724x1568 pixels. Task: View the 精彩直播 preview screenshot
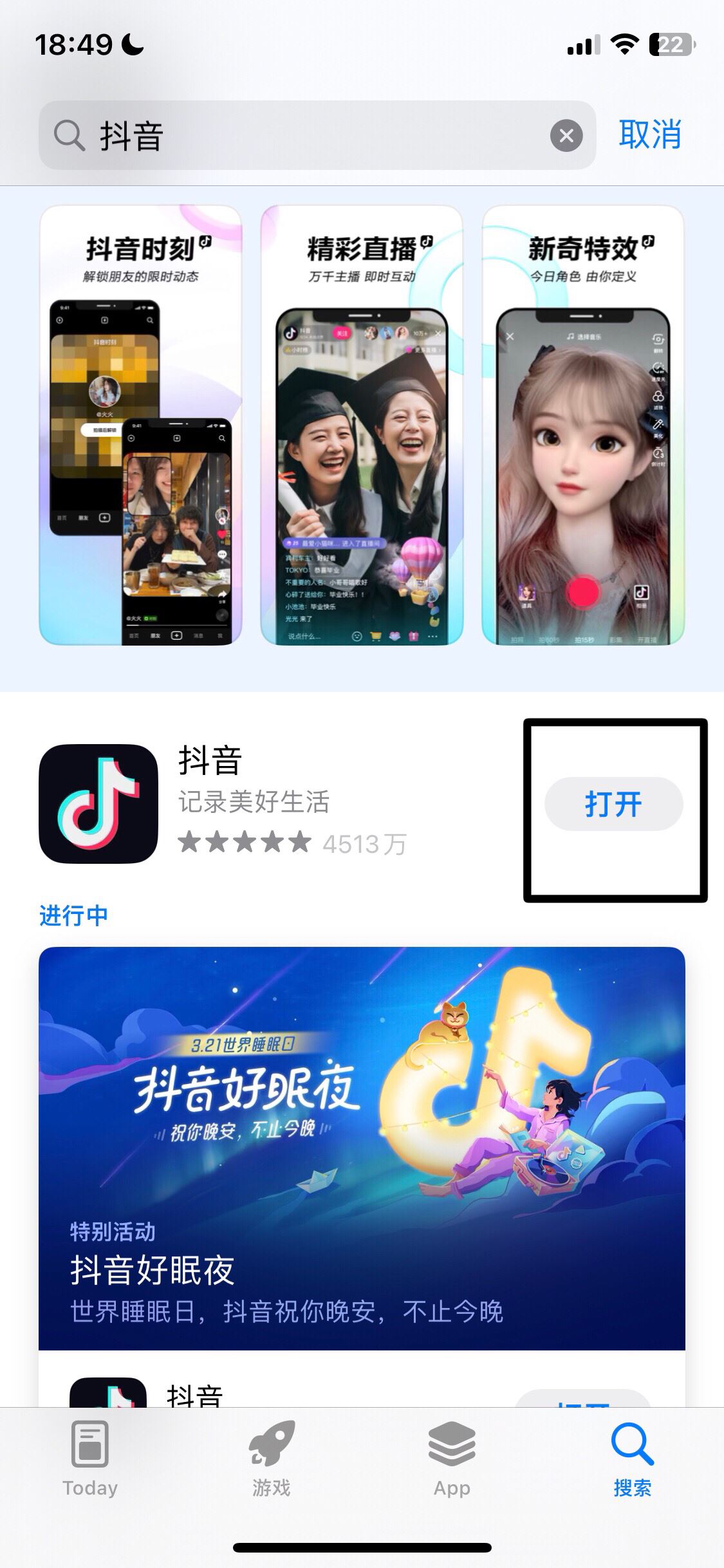click(362, 425)
